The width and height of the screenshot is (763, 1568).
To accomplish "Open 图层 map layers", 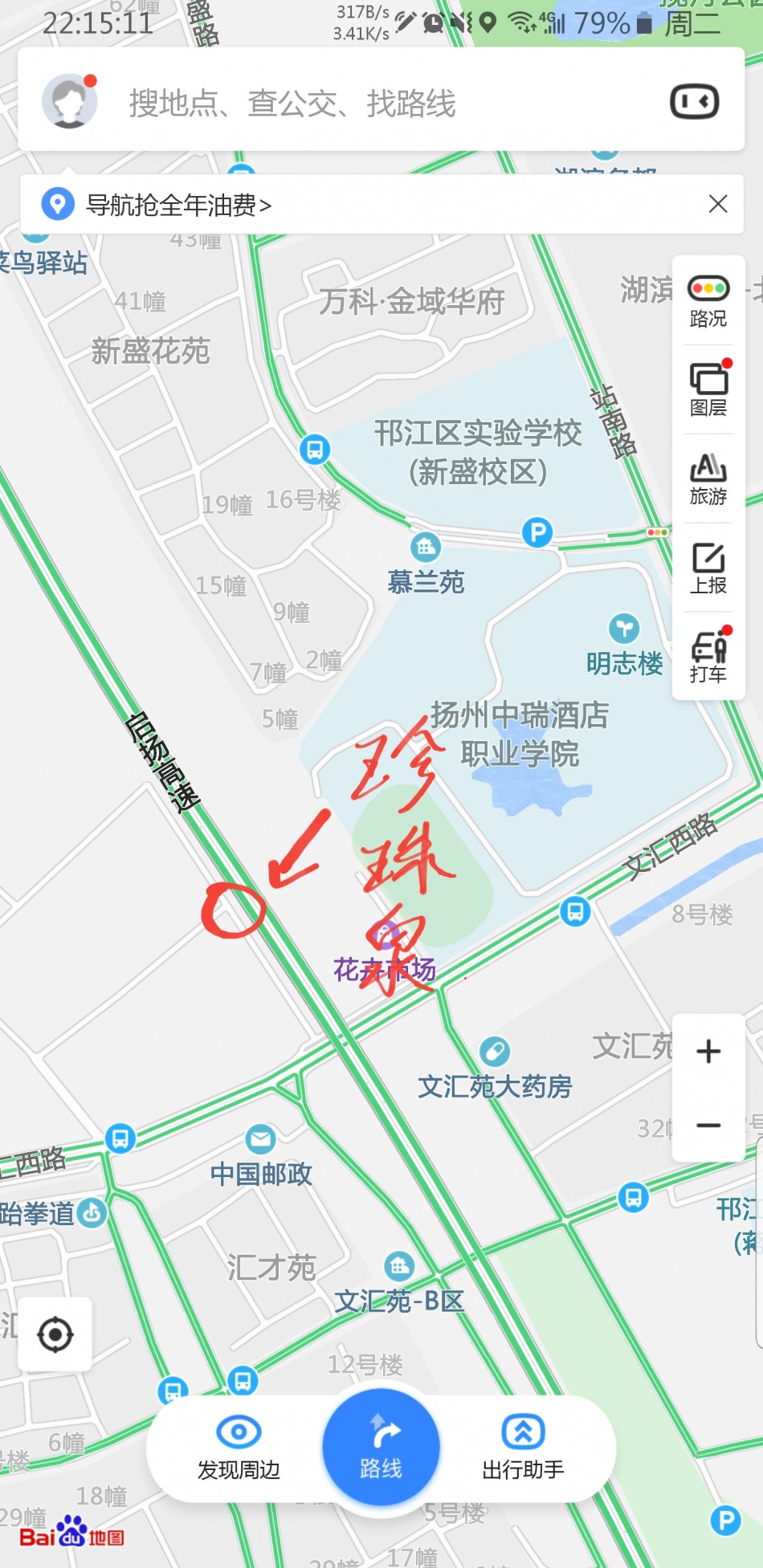I will (x=708, y=389).
